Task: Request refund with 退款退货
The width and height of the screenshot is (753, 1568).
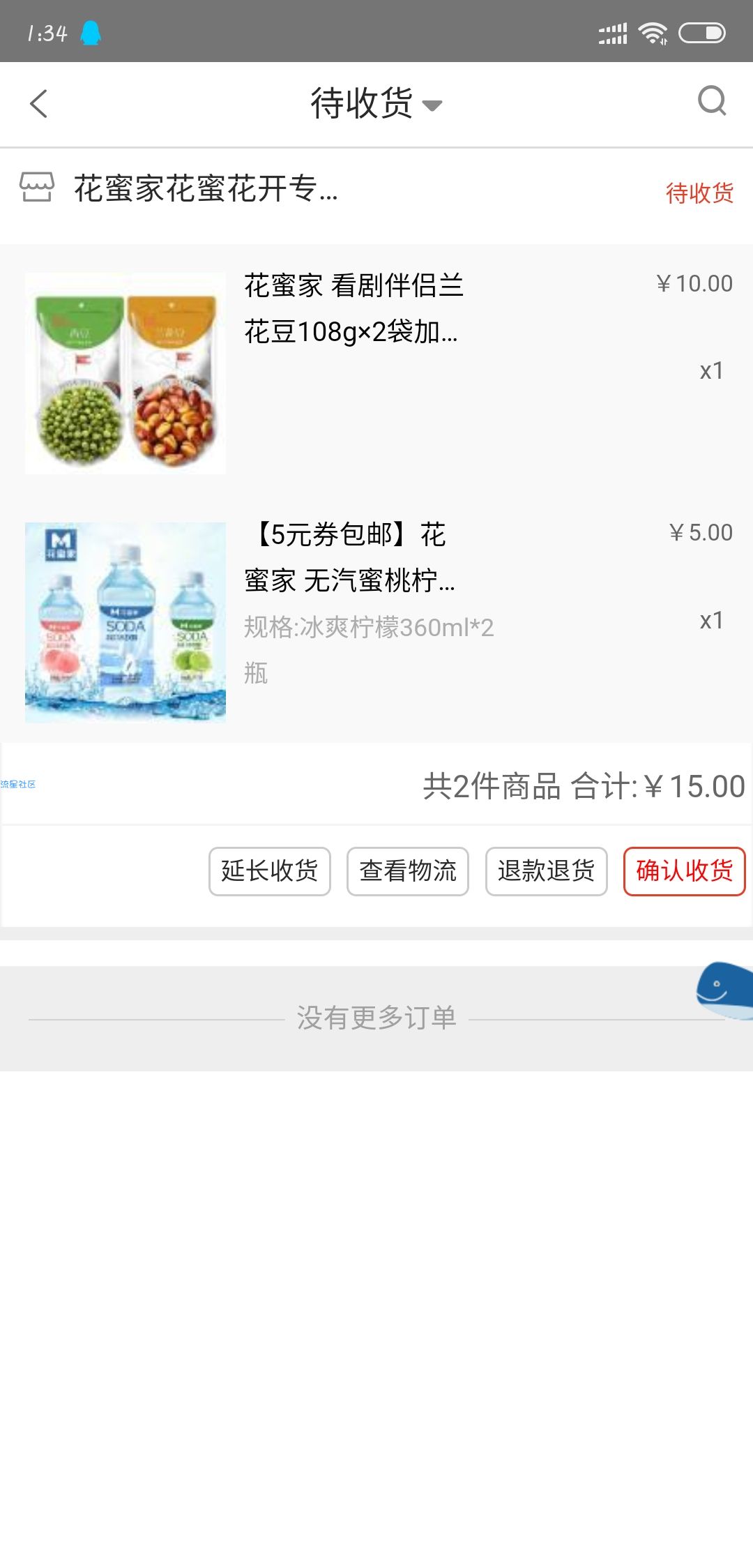Action: (546, 871)
